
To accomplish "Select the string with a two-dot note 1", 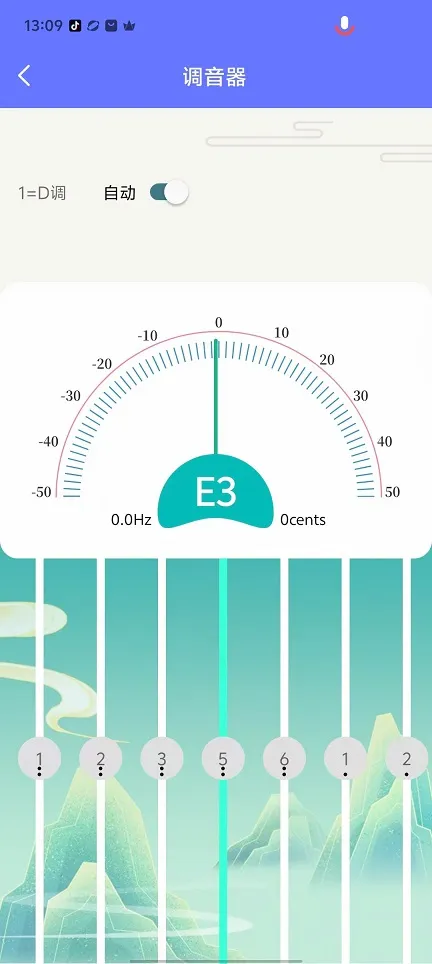I will click(39, 758).
